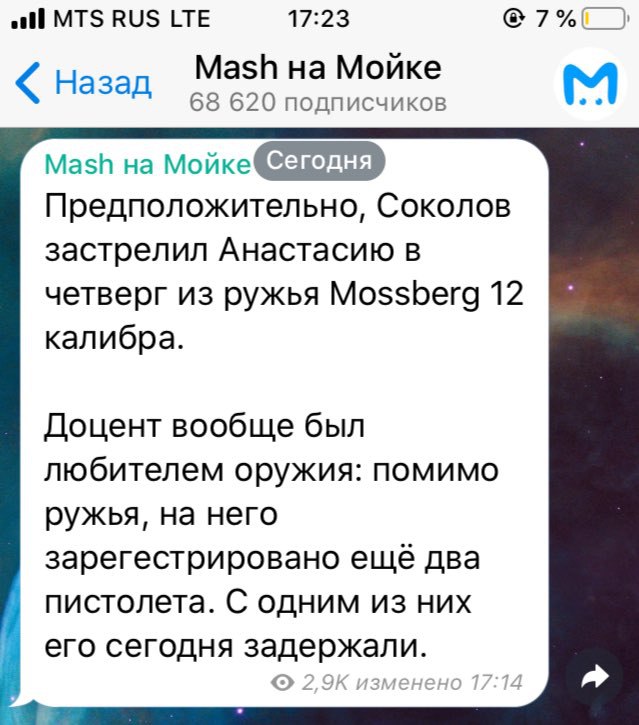Go back via the Назад button
The width and height of the screenshot is (639, 725).
click(x=85, y=82)
